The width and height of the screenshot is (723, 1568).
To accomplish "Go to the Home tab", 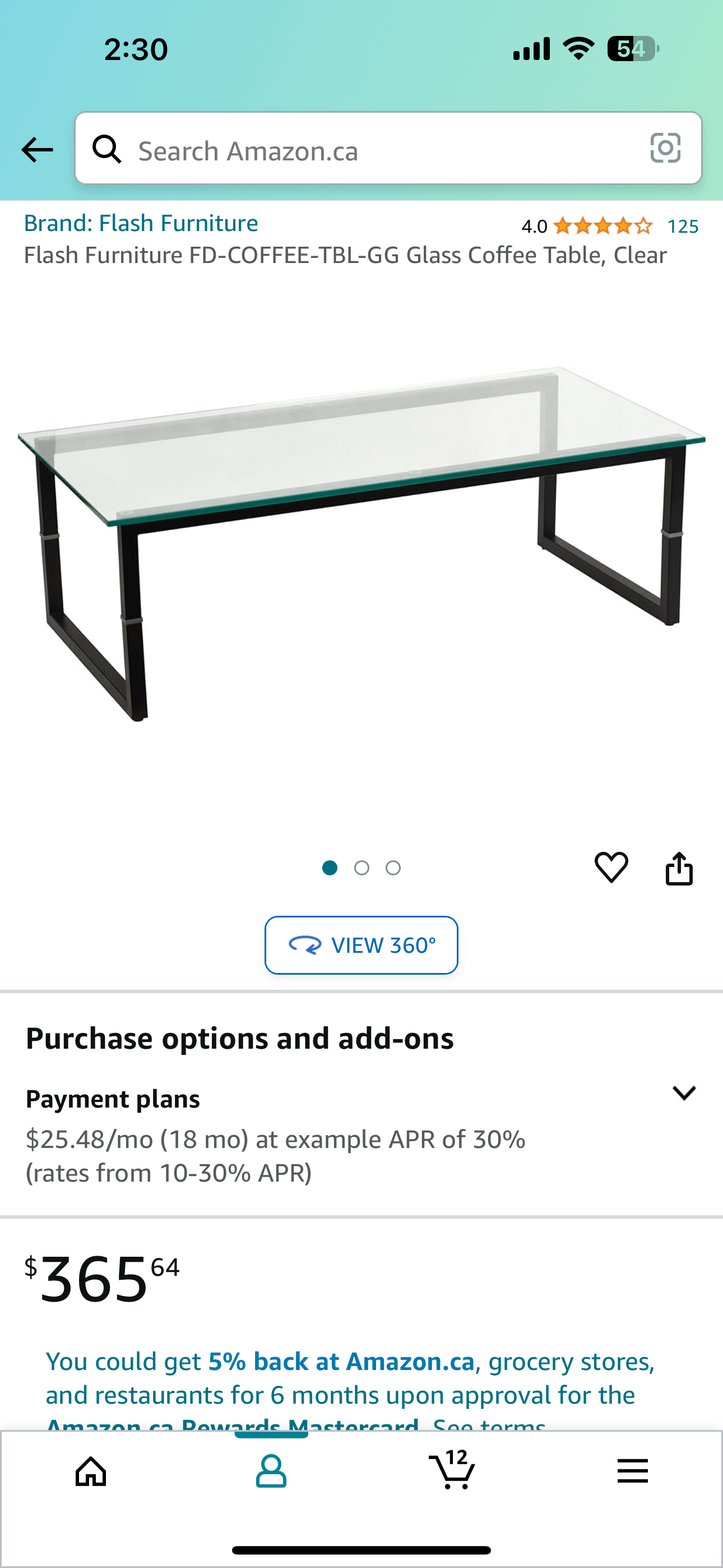I will coord(91,1472).
